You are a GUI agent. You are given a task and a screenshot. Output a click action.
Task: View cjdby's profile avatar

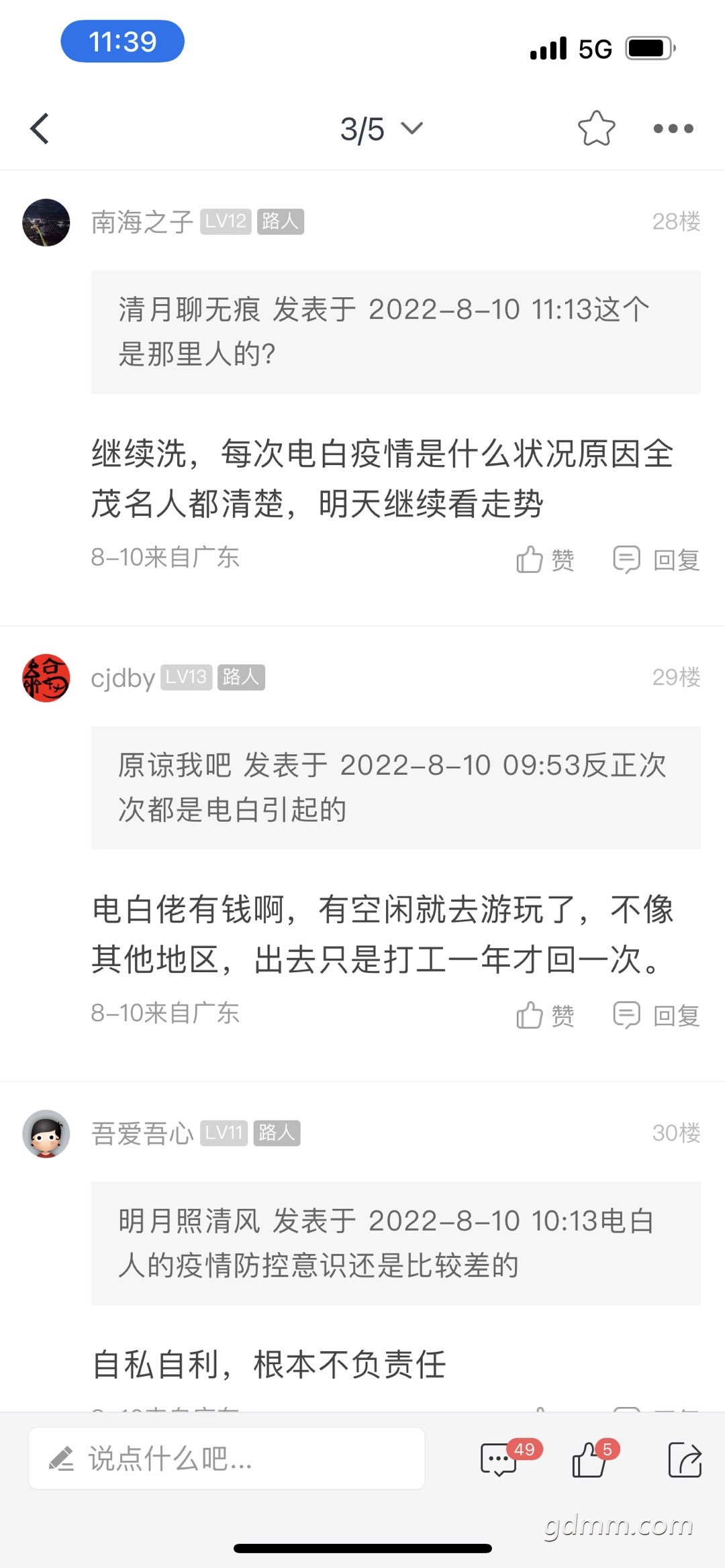click(x=46, y=678)
